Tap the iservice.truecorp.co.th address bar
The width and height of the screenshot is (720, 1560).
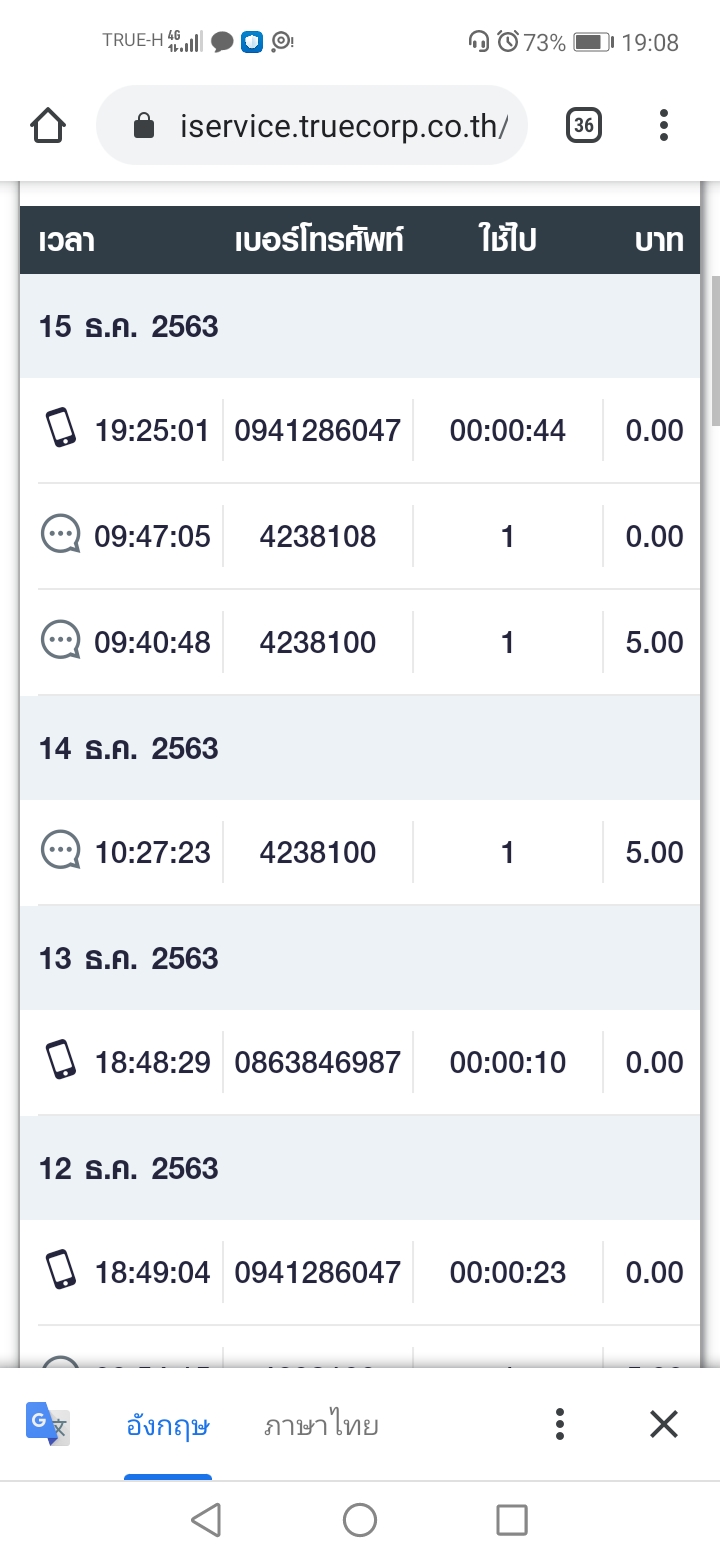[312, 126]
